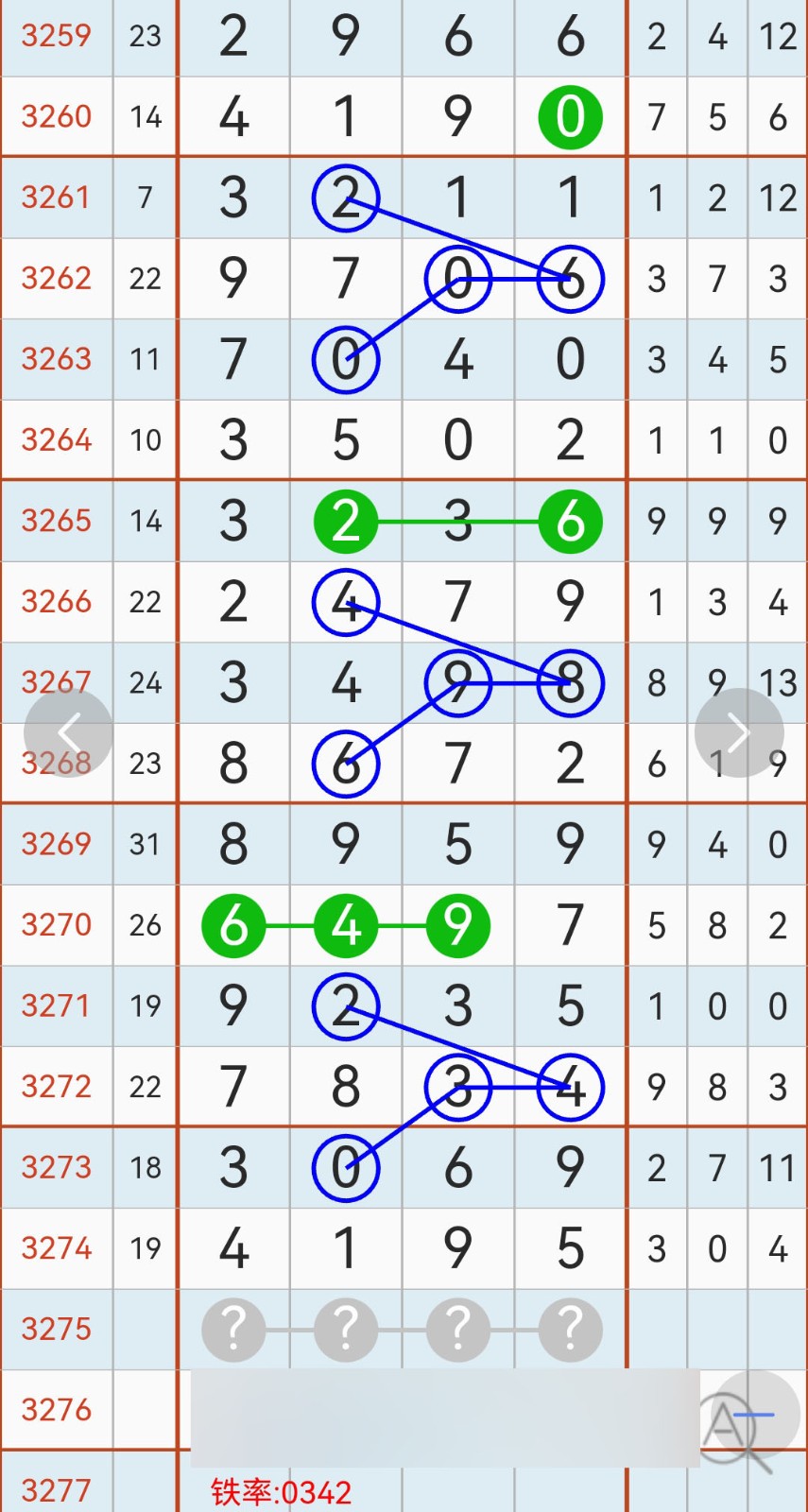
Task: Click the green 6 marker in row 3265
Action: 570,521
